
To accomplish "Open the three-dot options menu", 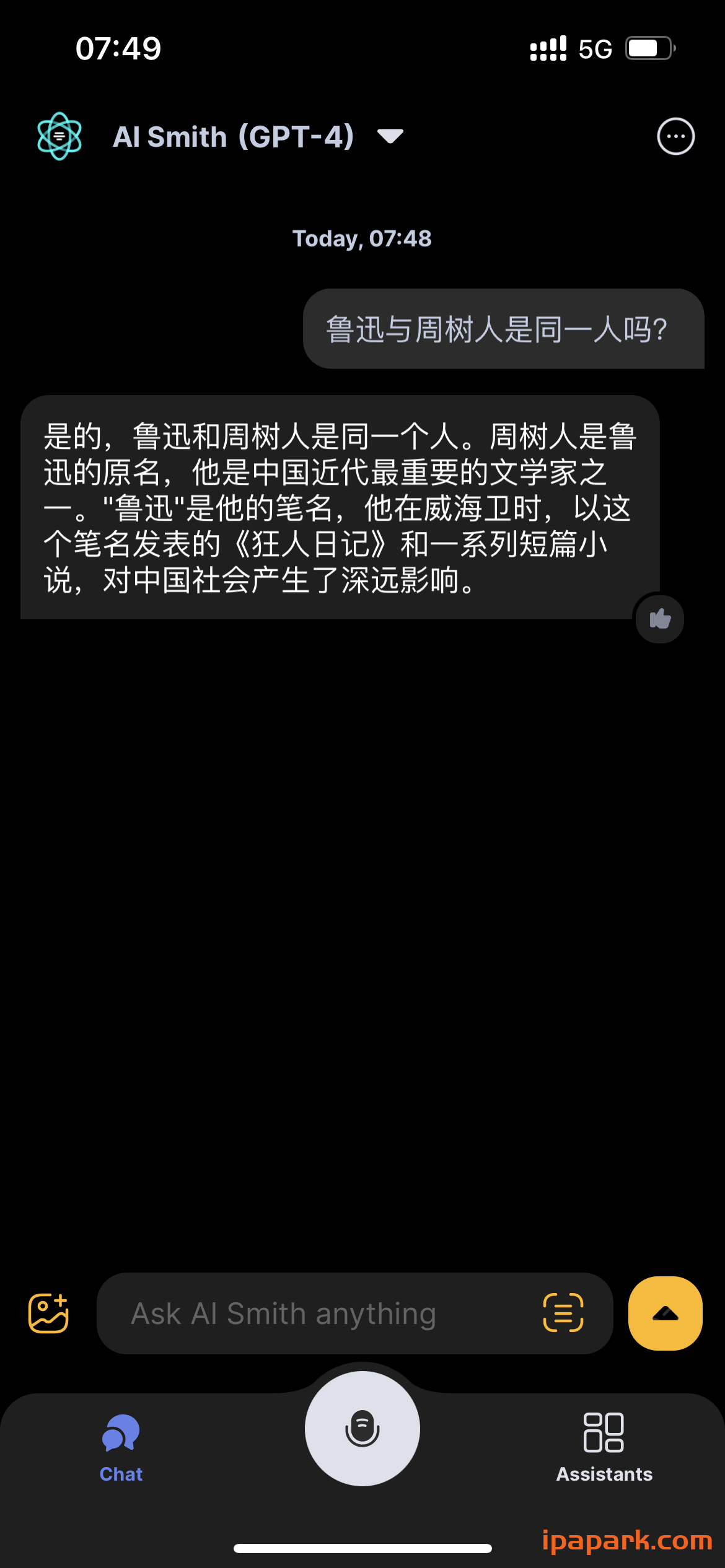I will (x=675, y=137).
